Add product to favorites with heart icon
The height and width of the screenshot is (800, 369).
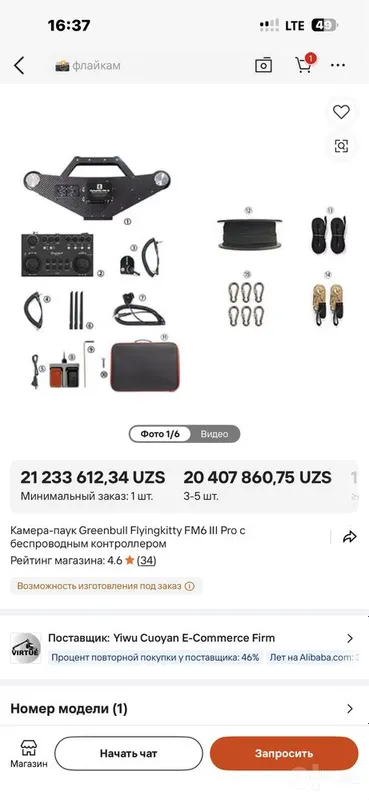point(341,112)
